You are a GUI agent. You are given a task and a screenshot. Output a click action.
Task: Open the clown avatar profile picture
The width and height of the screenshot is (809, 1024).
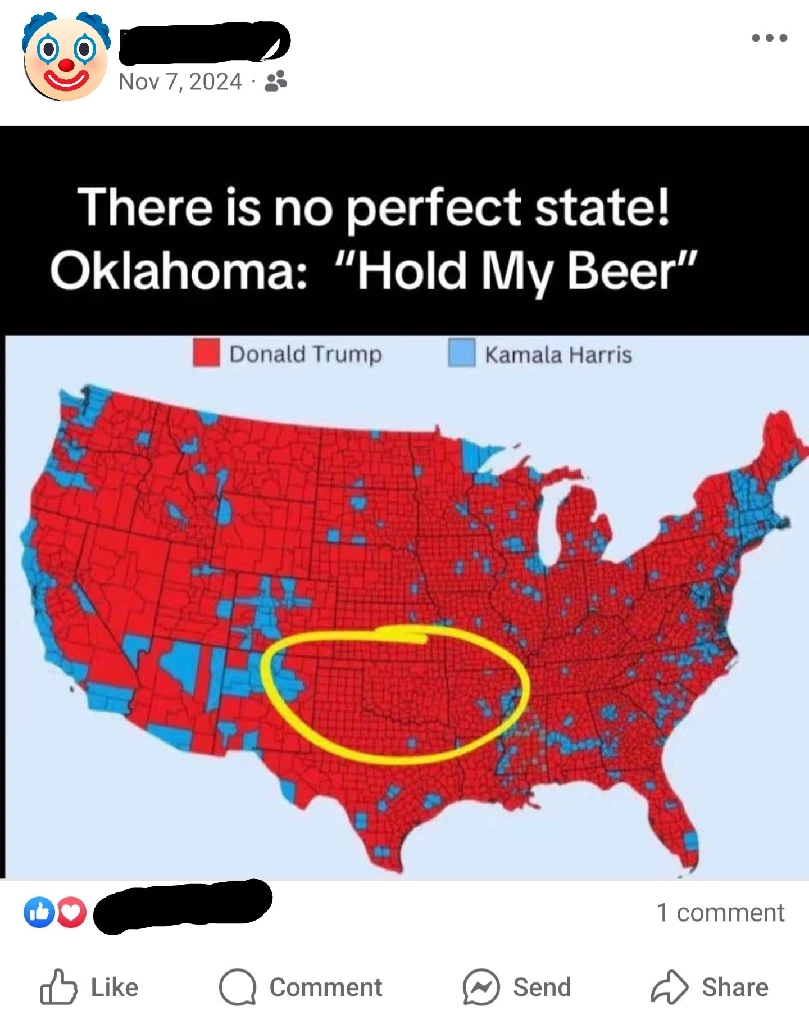(x=65, y=57)
